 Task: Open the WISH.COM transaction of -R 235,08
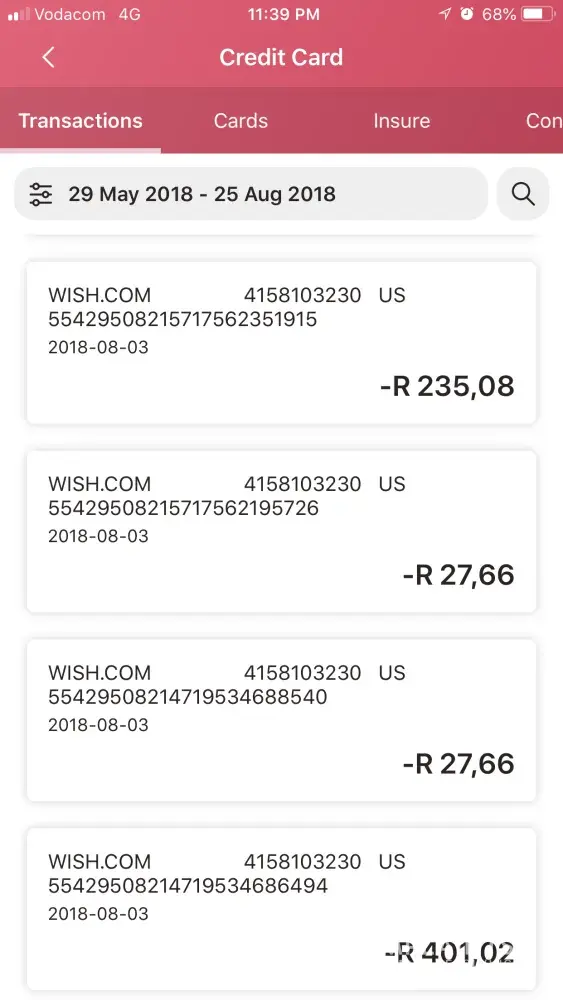point(281,342)
